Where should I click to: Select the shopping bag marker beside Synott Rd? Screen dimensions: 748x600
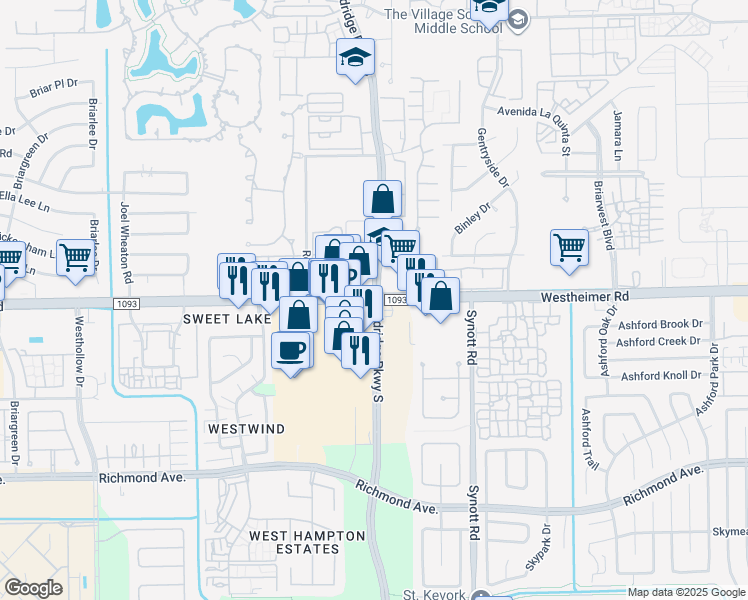(440, 296)
